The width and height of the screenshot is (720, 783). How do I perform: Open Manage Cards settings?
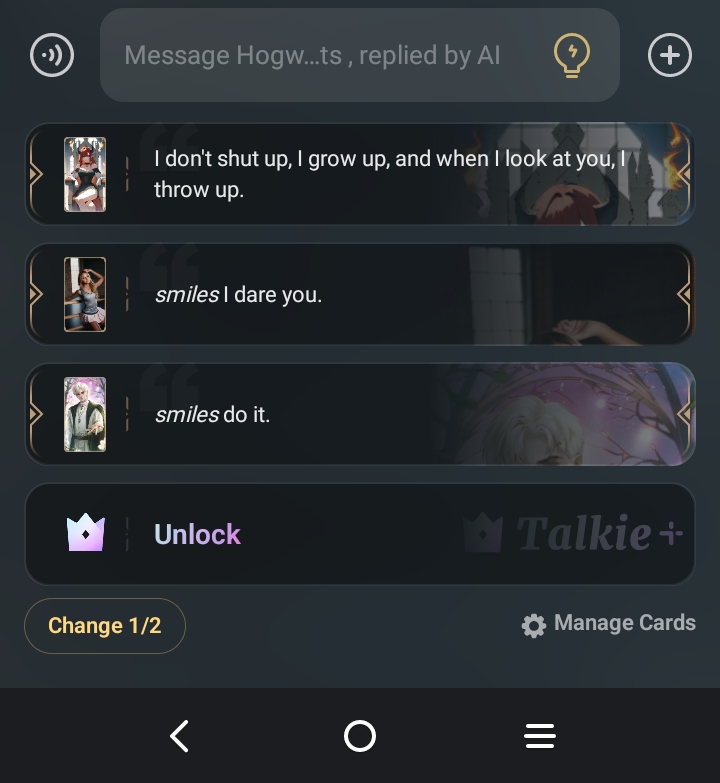(x=608, y=624)
